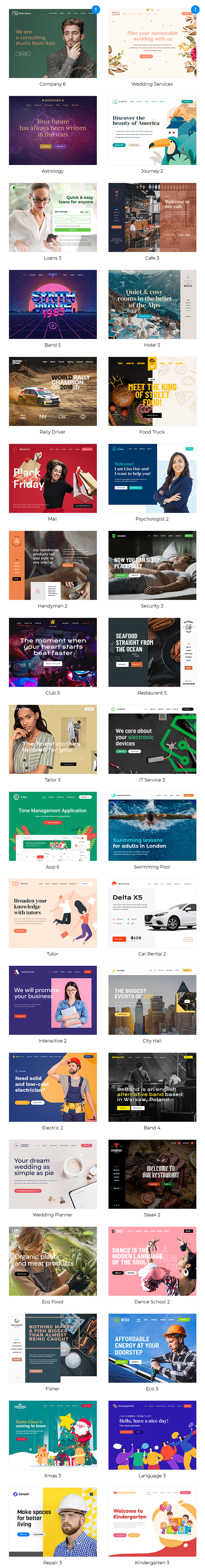Open the Restaurant 5 template
205x1568 pixels.
[x=152, y=653]
